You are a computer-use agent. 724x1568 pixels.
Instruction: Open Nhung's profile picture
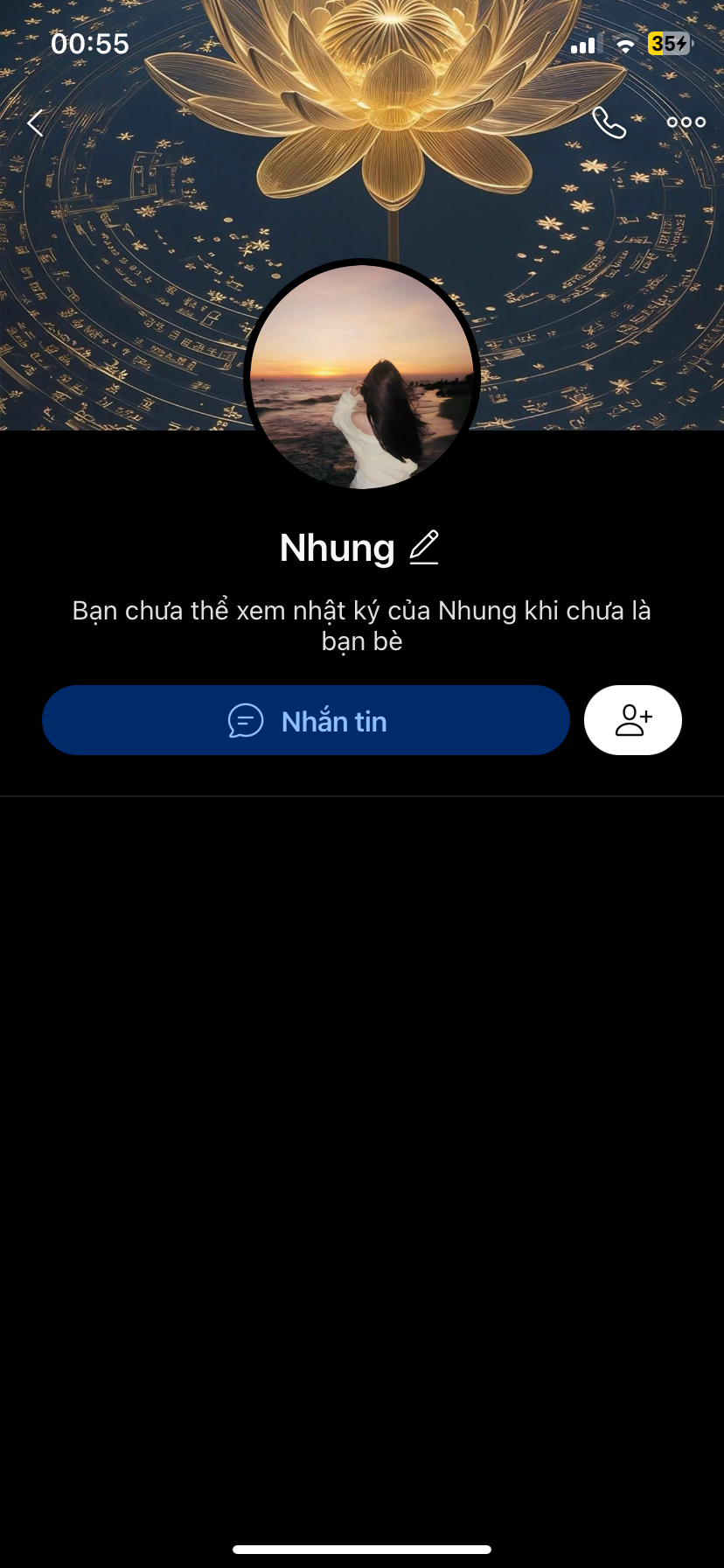[362, 376]
